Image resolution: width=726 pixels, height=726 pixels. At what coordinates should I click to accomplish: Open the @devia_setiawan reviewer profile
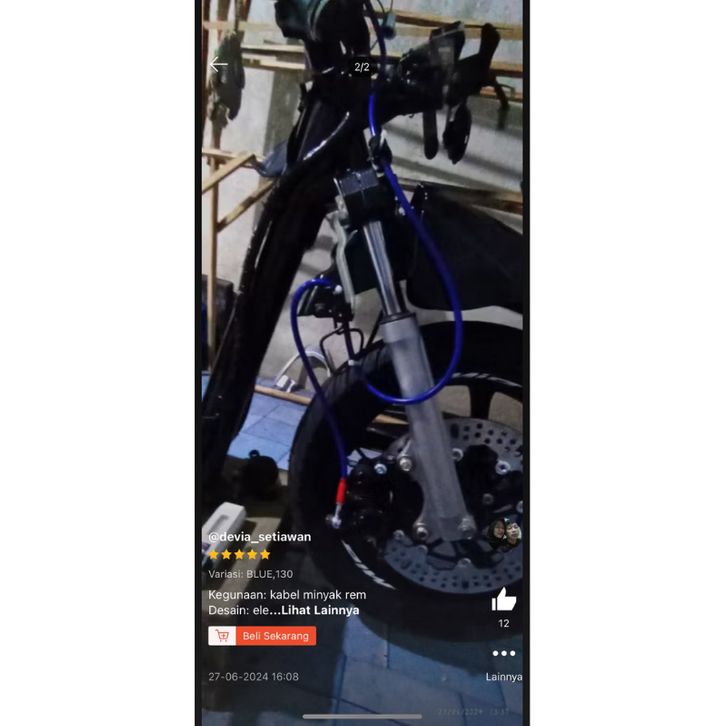tap(260, 537)
